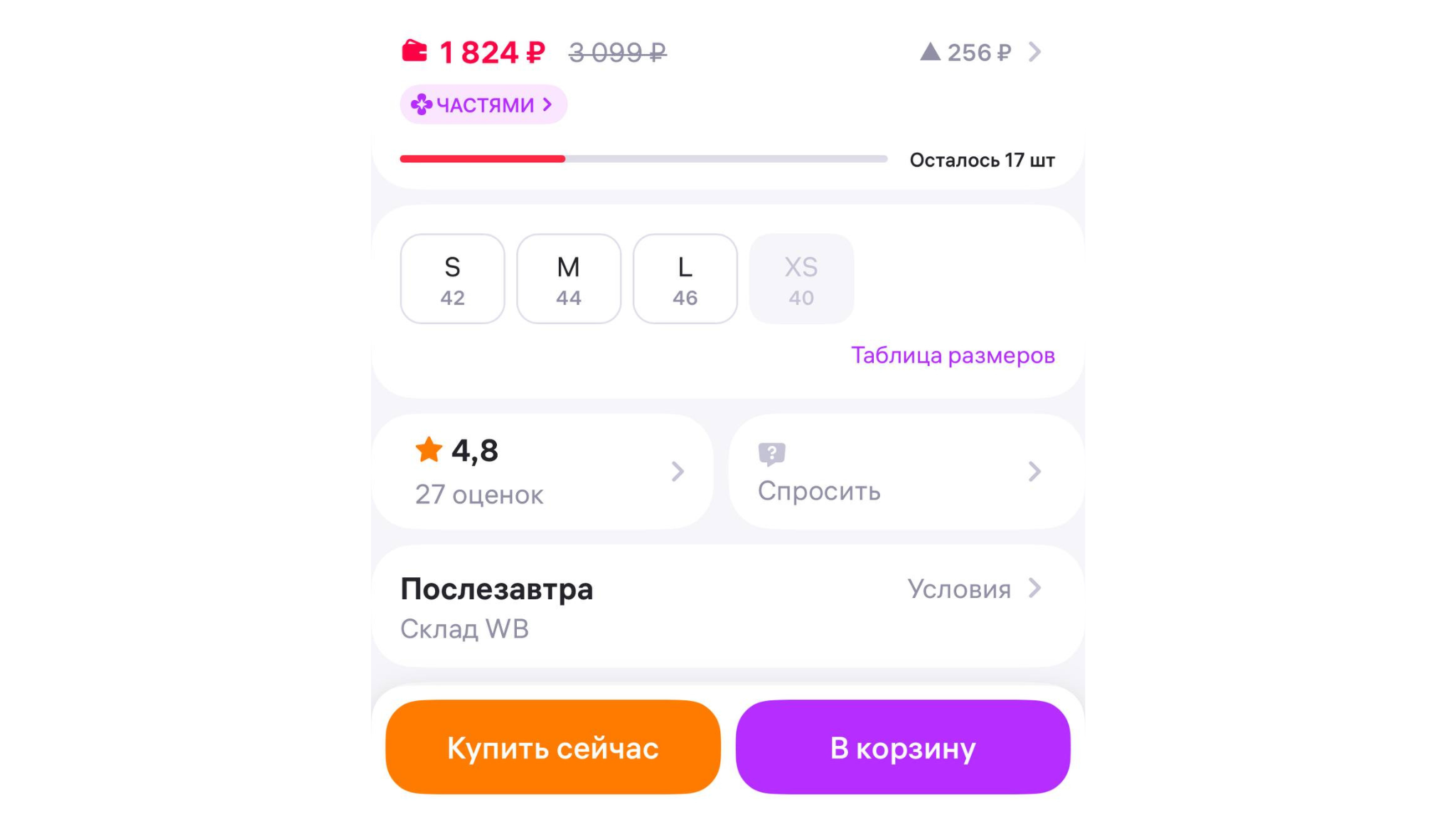Pick size L 46
1456x819 pixels.
click(685, 279)
